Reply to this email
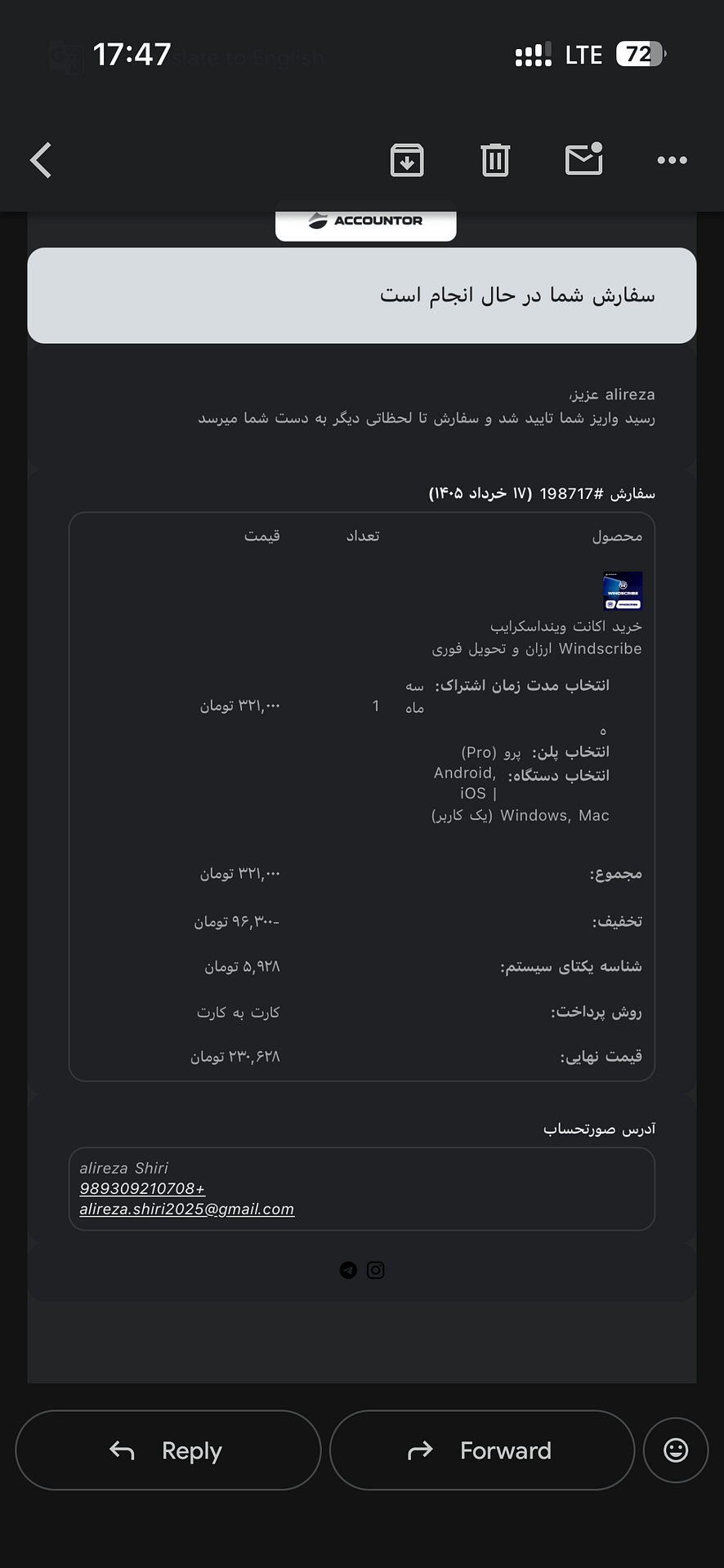Image resolution: width=724 pixels, height=1568 pixels. tap(168, 1450)
